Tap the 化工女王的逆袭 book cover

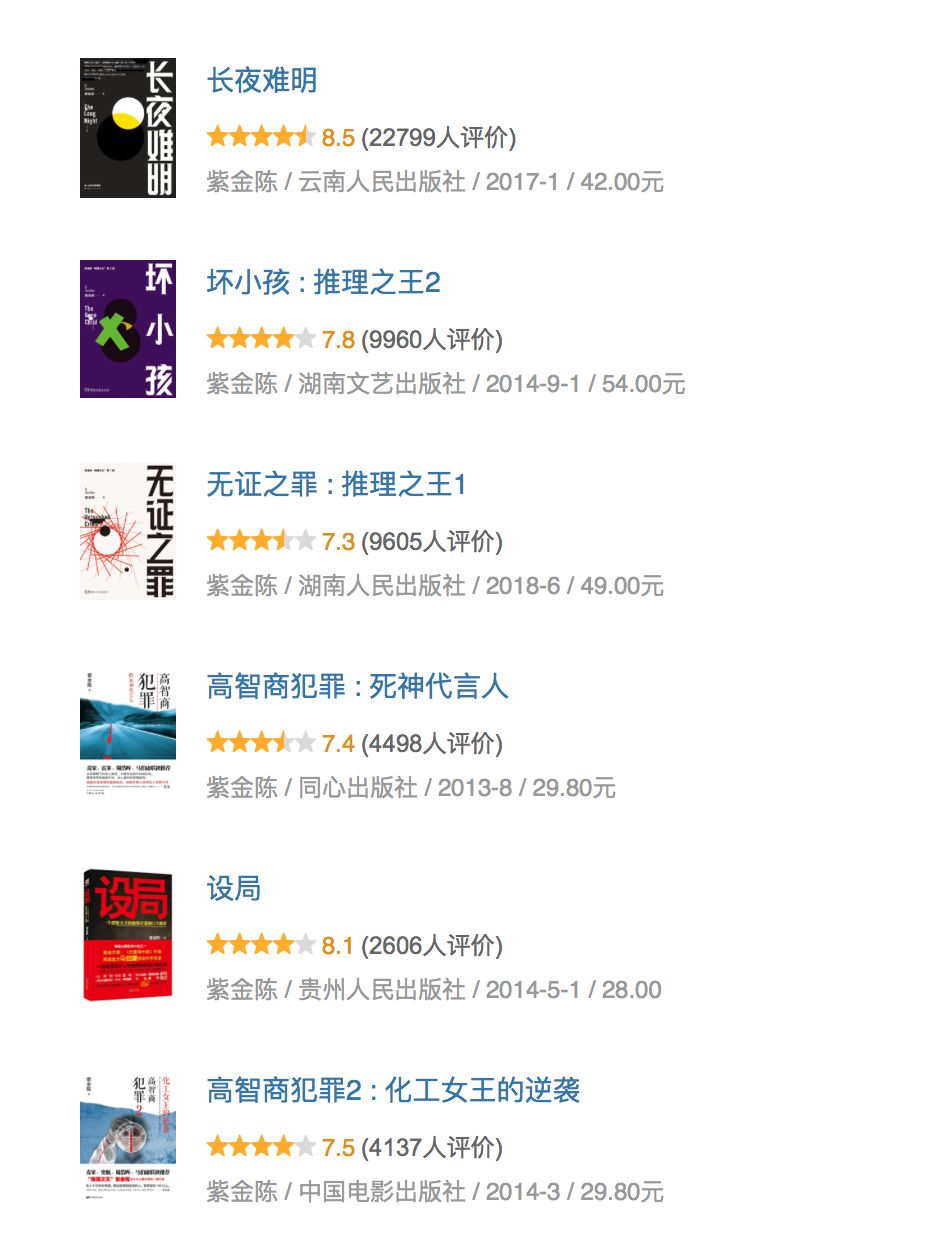(128, 1137)
